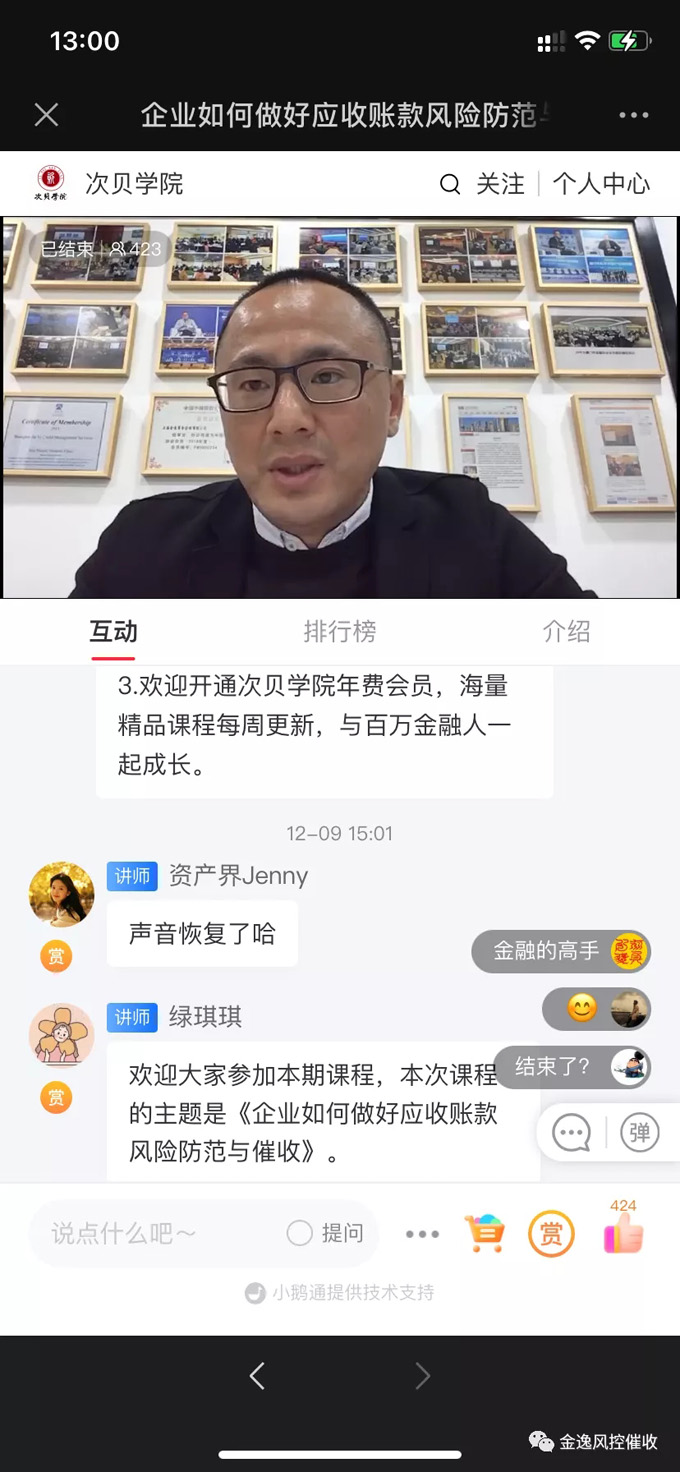Select the 提问 question option
This screenshot has width=680, height=1472.
tap(326, 1233)
